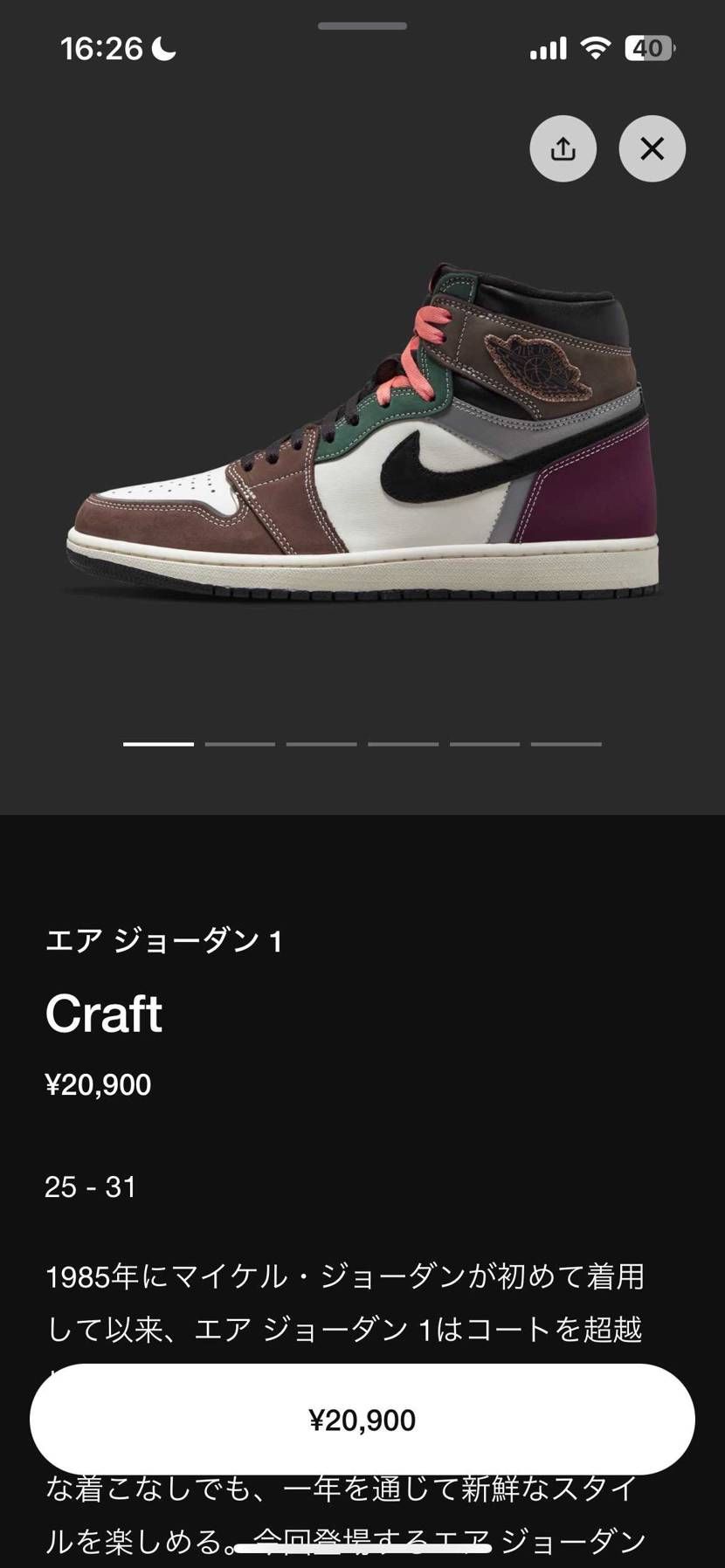Jump to the second image indicator
The height and width of the screenshot is (1568, 725).
[x=239, y=744]
